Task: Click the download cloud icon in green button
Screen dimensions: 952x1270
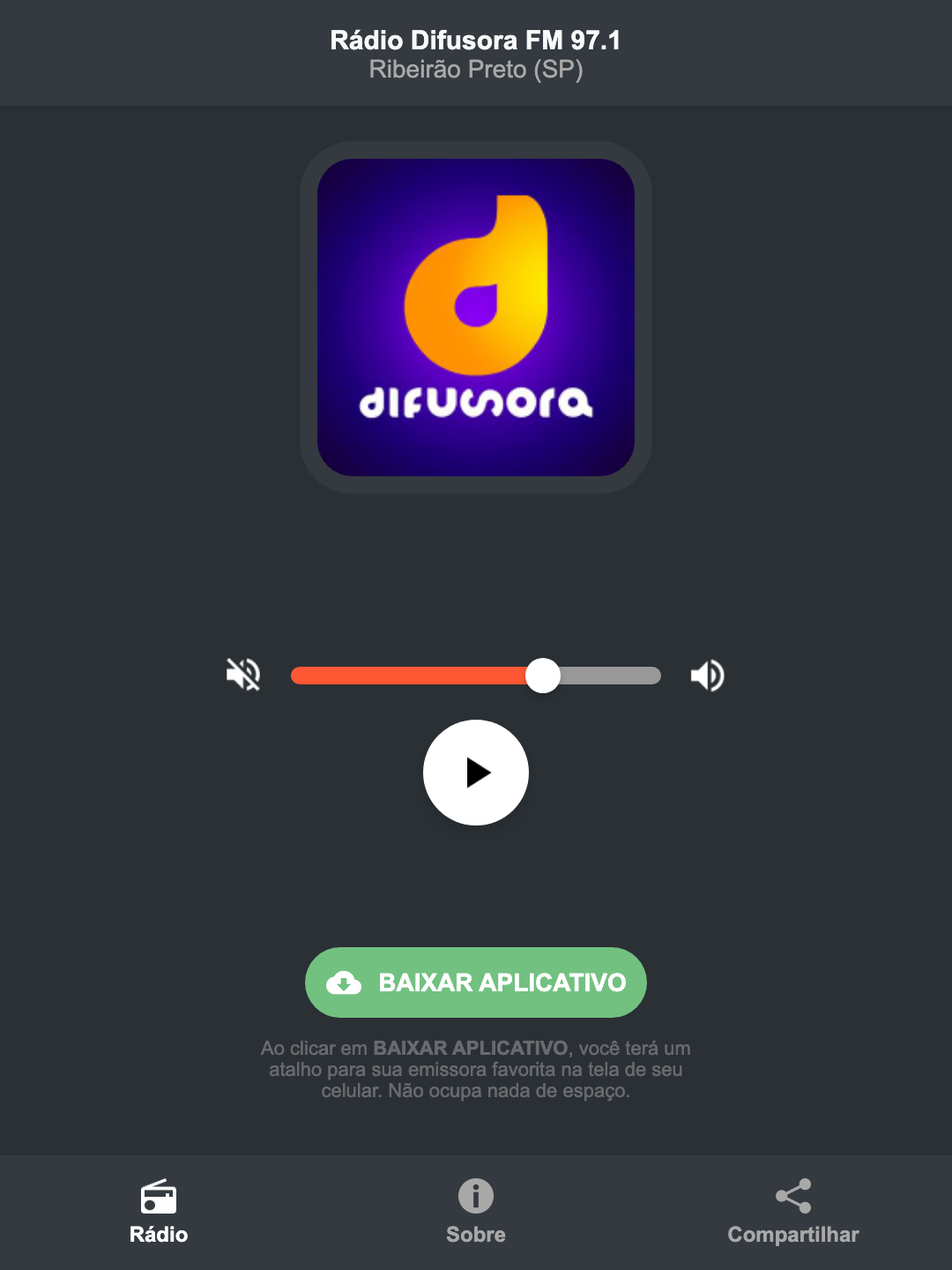Action: (x=346, y=982)
